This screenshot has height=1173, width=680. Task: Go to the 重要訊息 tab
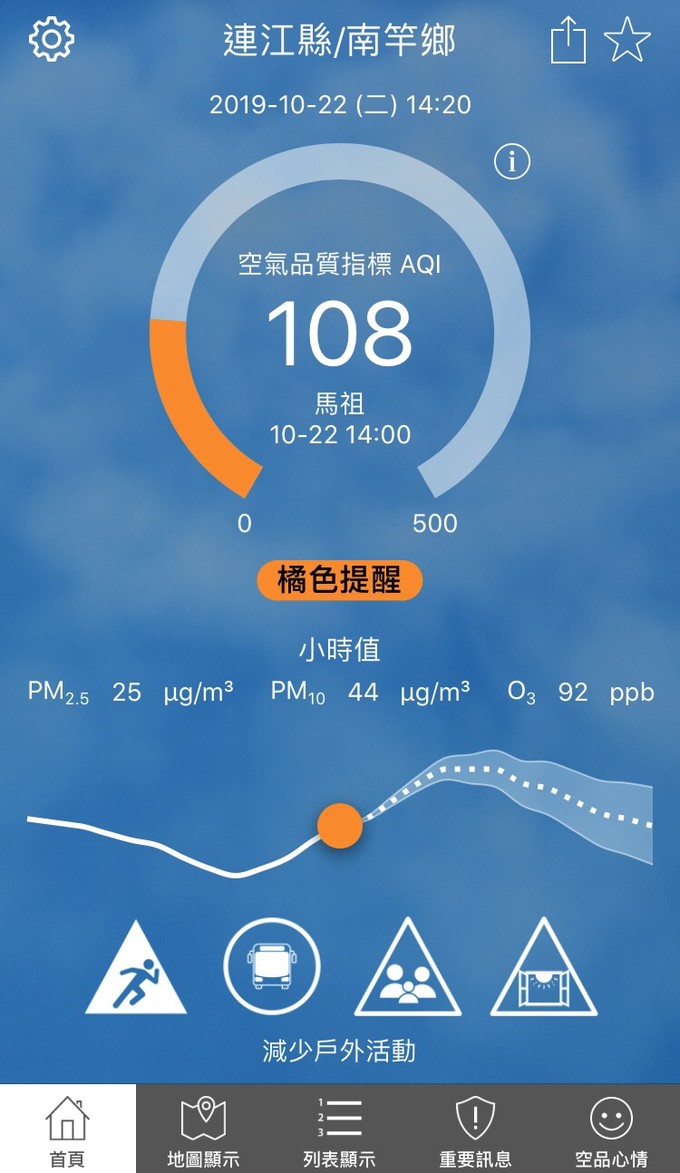[x=475, y=1130]
